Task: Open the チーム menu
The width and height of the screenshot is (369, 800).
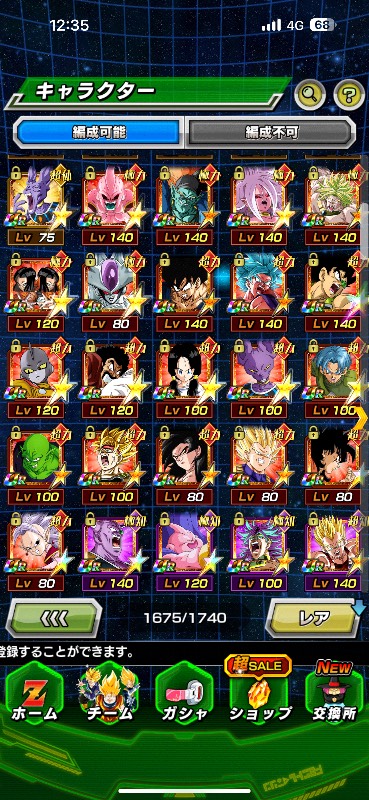Action: [x=107, y=696]
